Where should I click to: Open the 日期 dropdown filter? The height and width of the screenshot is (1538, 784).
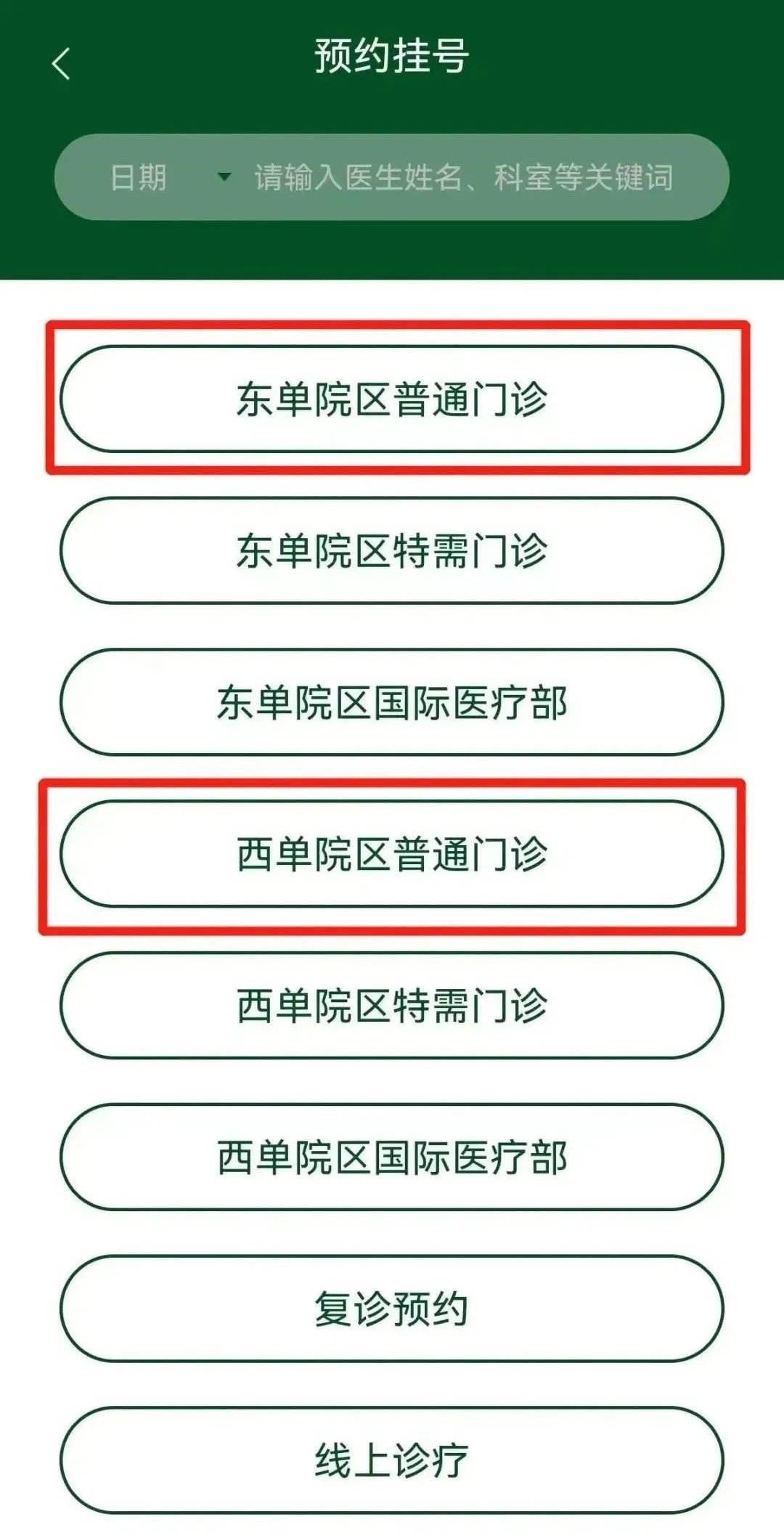[168, 177]
